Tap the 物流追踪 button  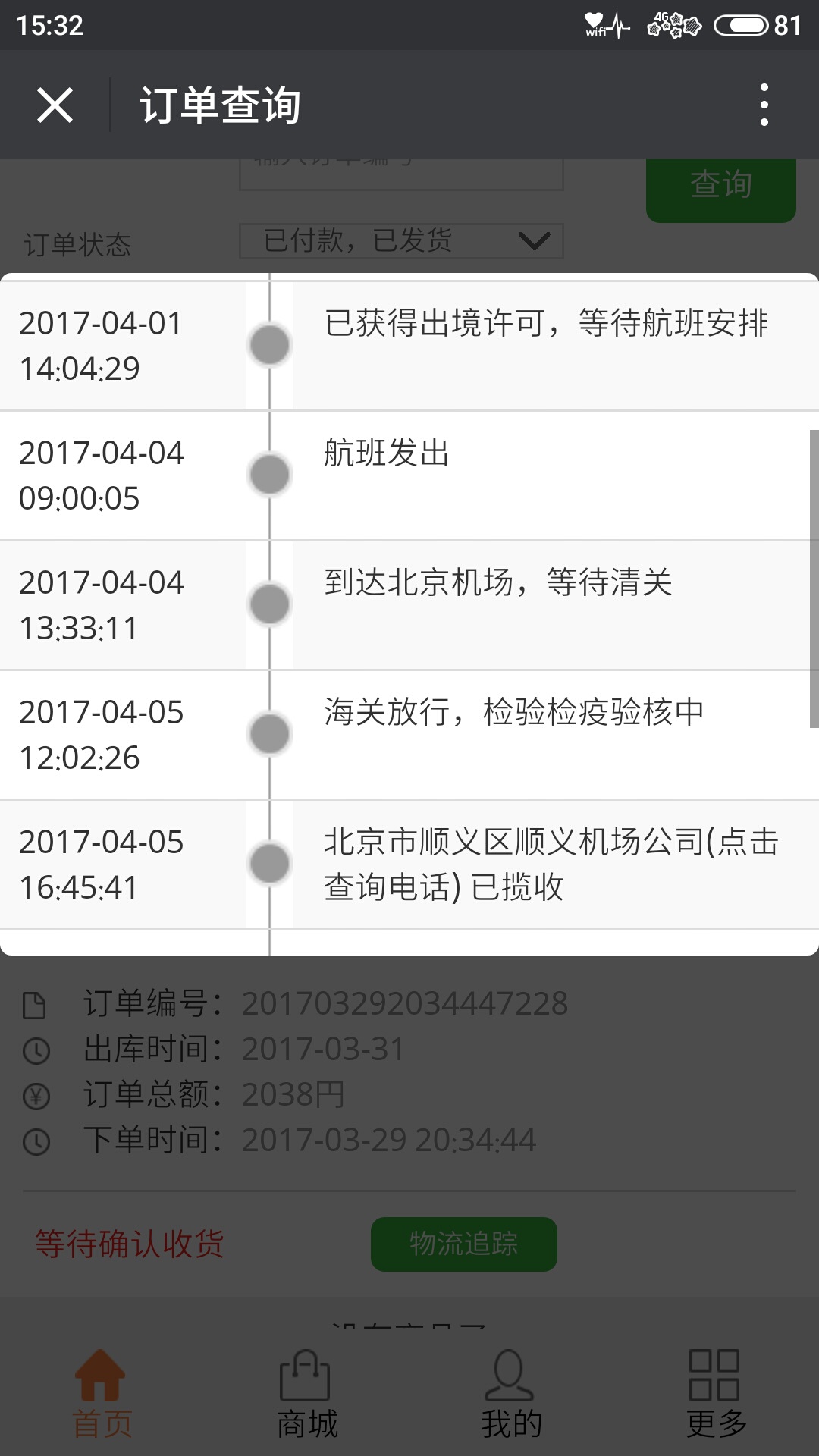point(464,1244)
